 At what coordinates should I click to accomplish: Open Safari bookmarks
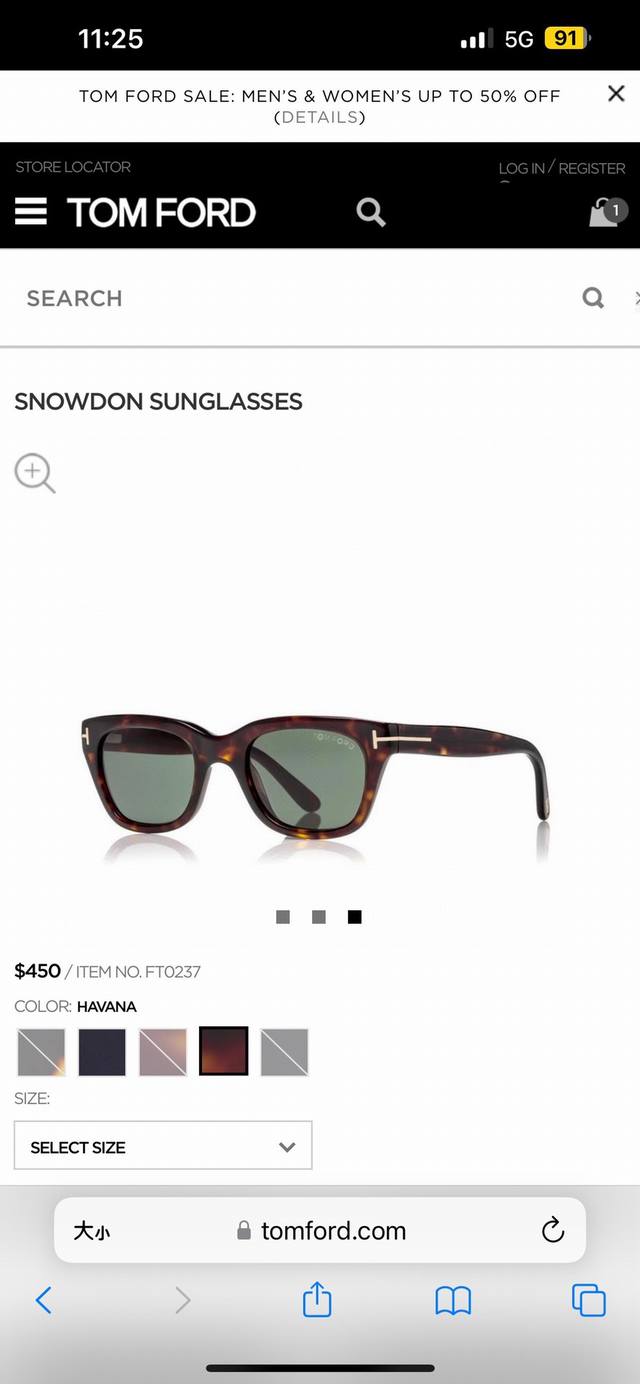click(453, 1300)
